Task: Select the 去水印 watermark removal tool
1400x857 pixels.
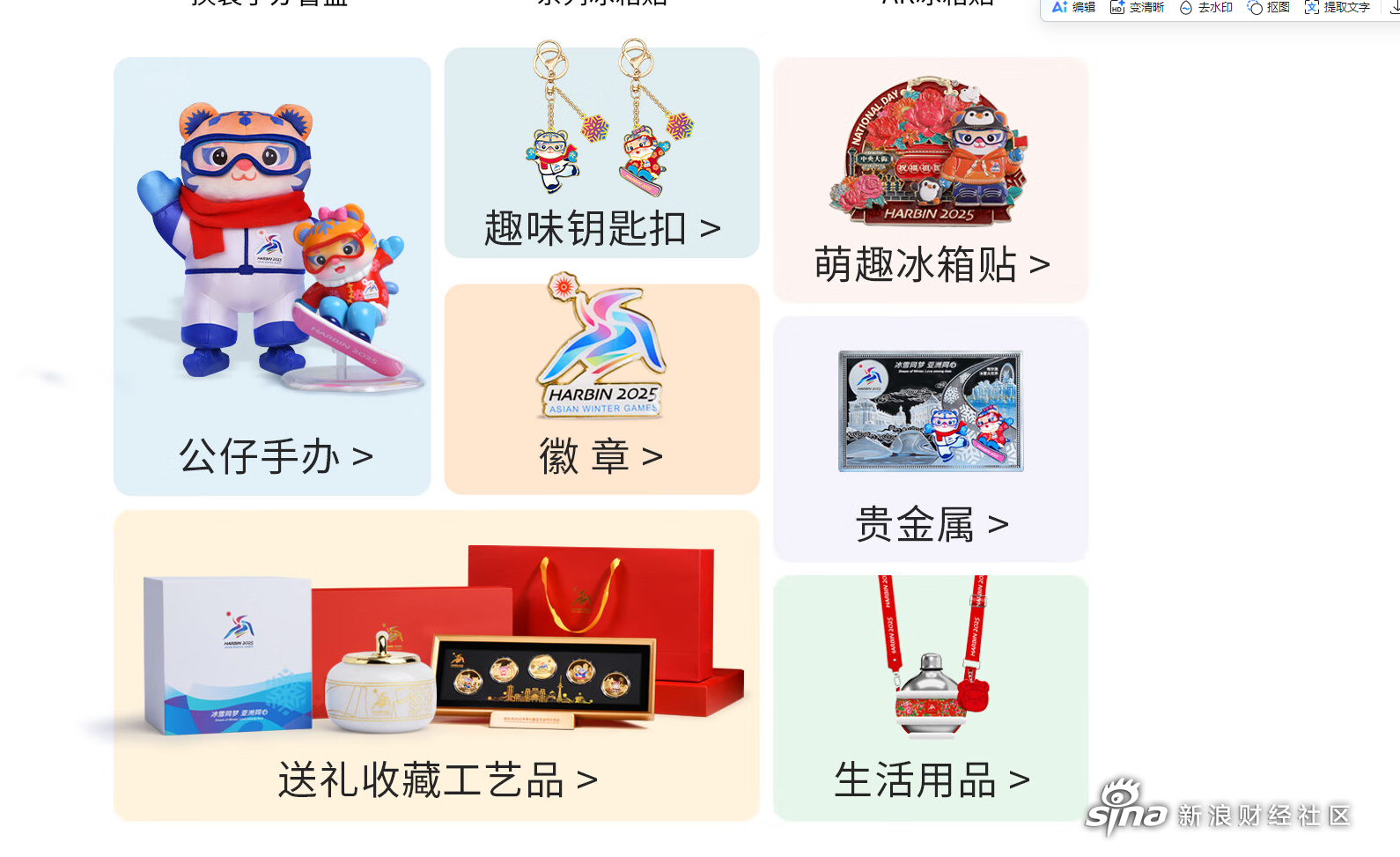Action: tap(1206, 7)
